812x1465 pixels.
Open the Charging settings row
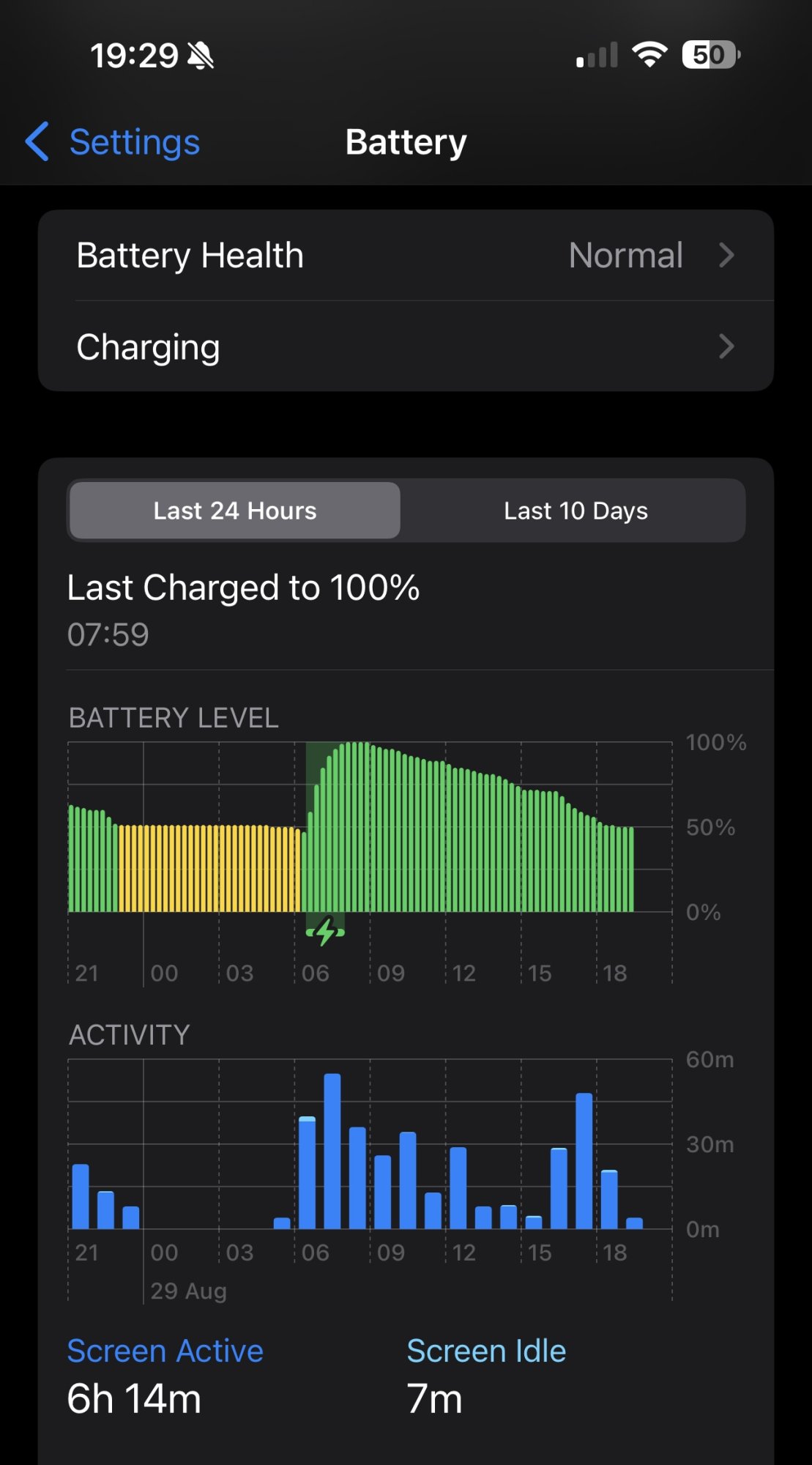406,346
